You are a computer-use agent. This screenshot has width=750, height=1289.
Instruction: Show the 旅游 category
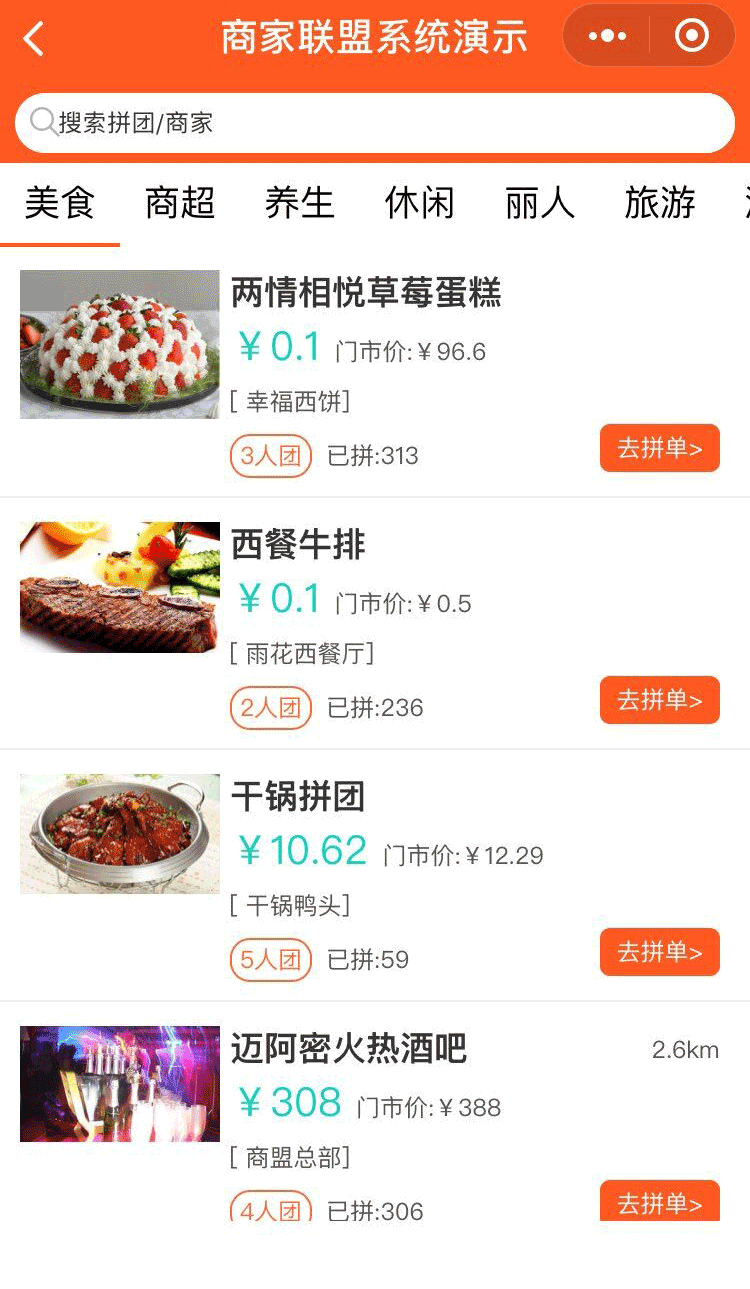660,203
